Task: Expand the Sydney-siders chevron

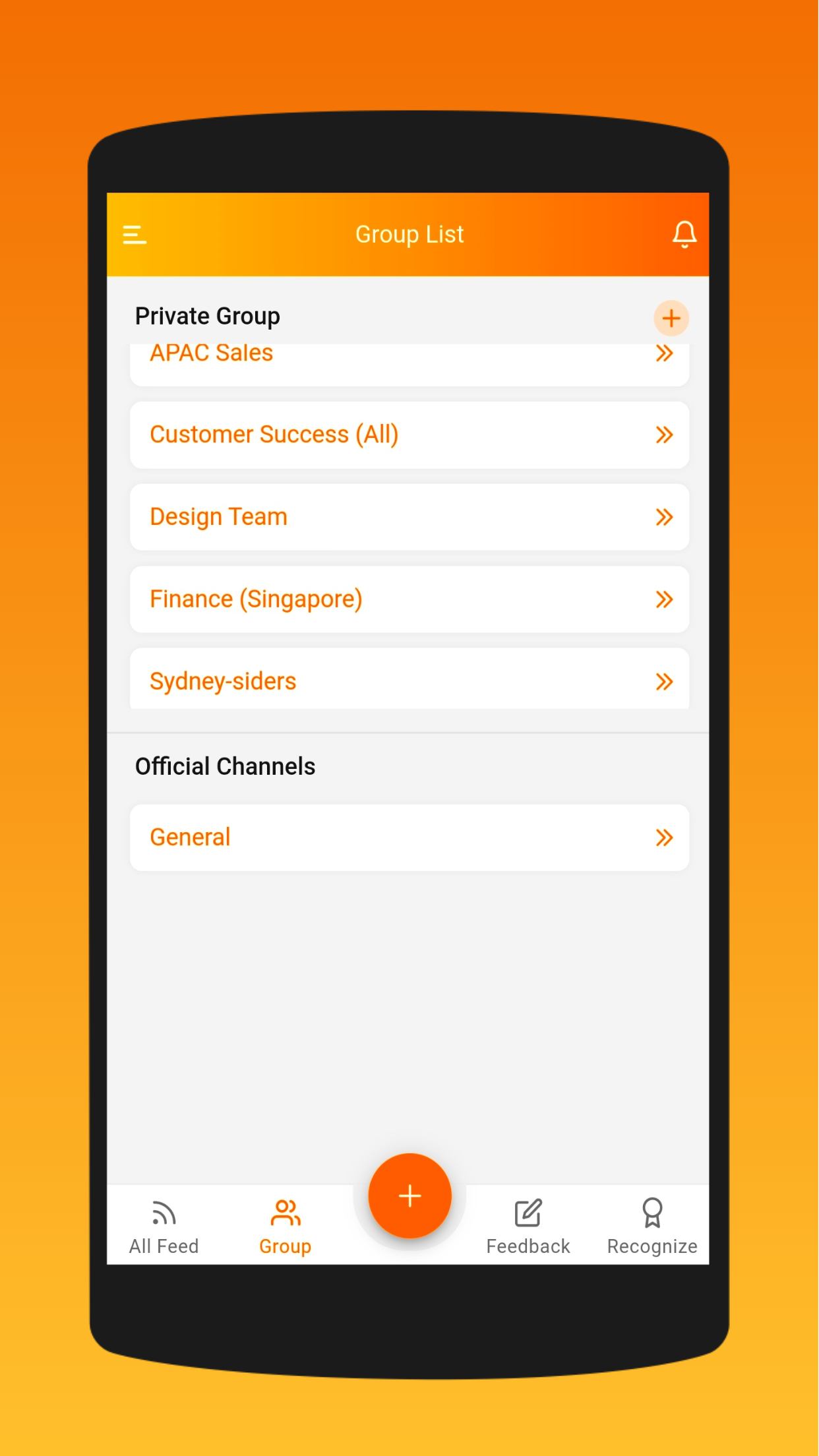Action: (x=665, y=681)
